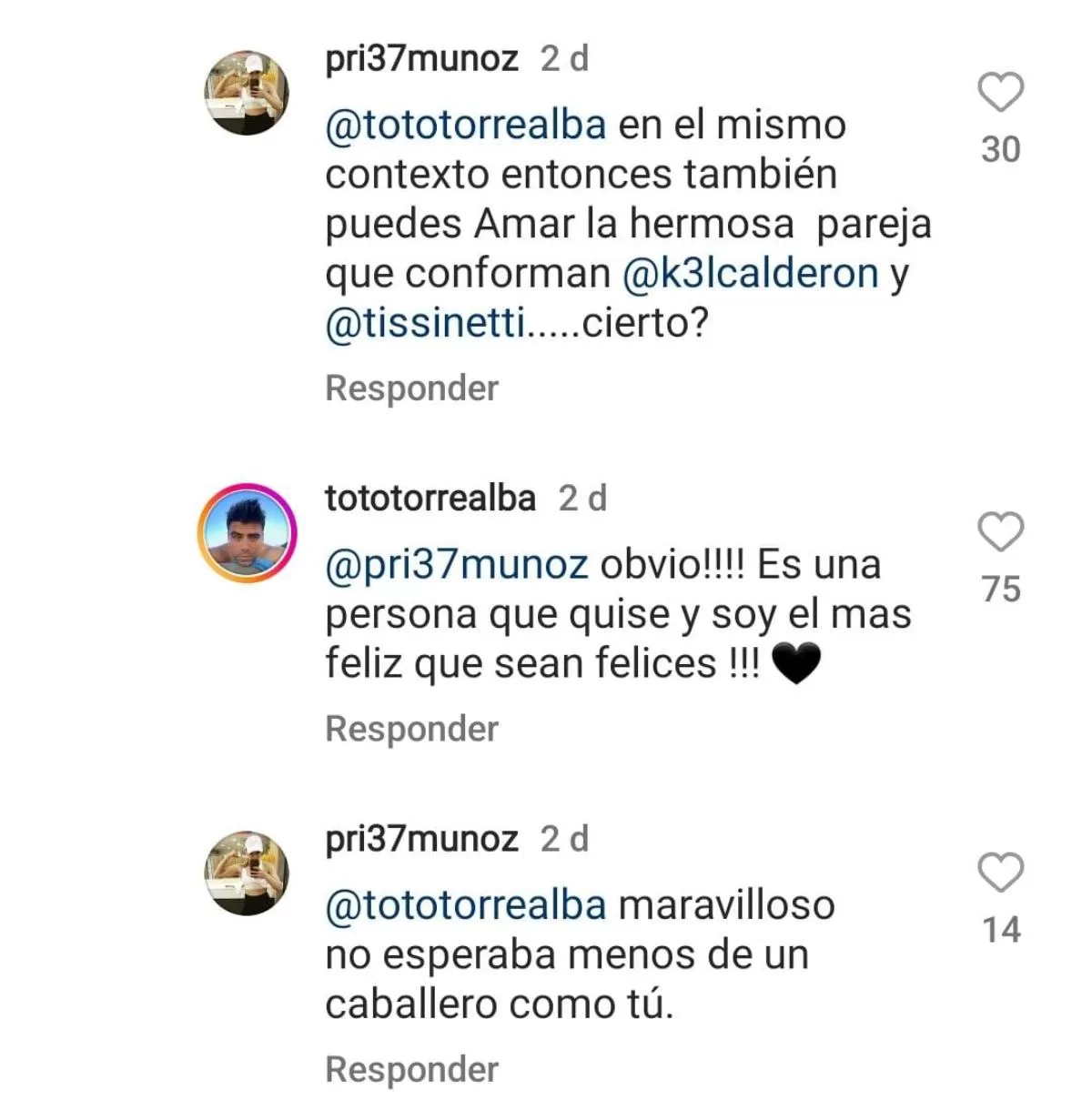Tap Responder under tototorrealba's comment
The image size is (1092, 1110).
[411, 729]
